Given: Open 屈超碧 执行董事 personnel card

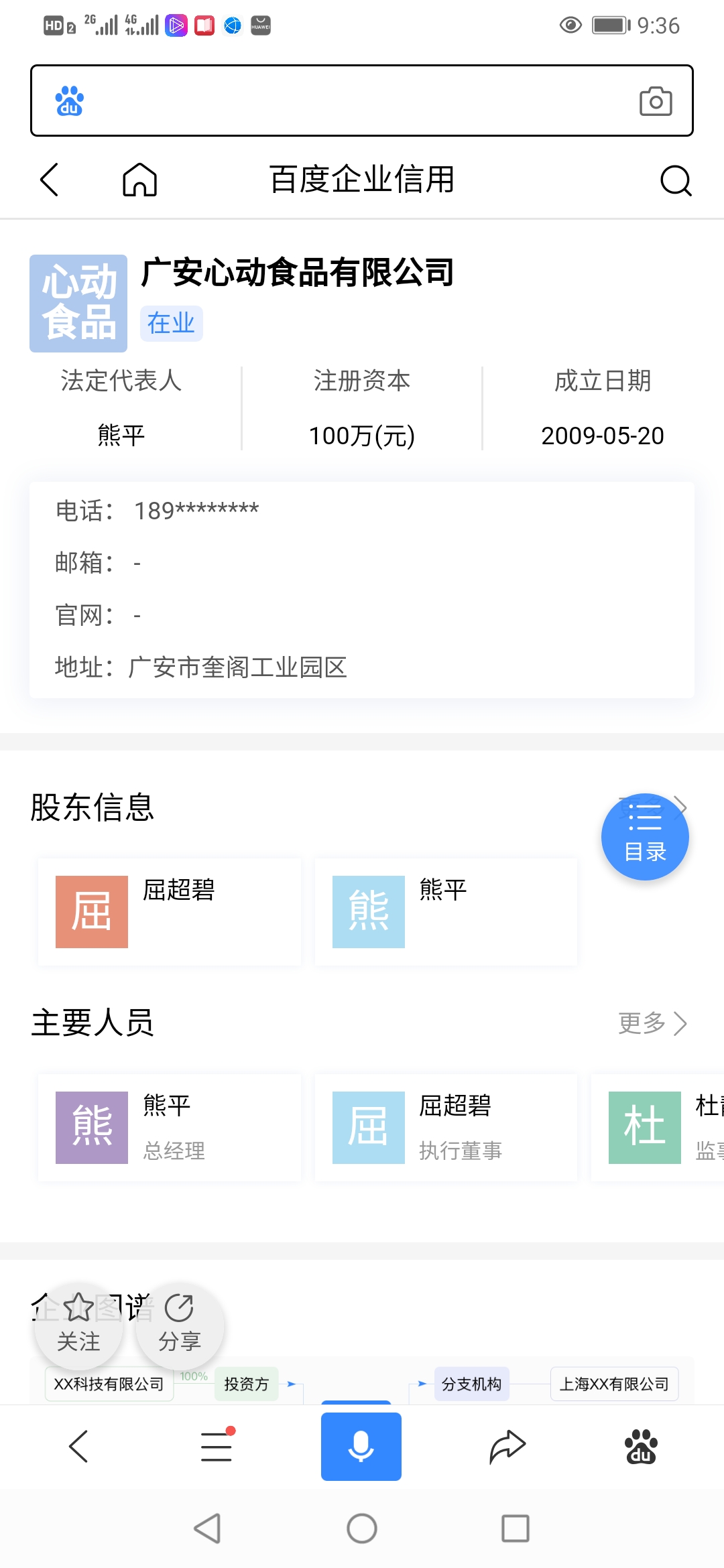Looking at the screenshot, I should (446, 1127).
